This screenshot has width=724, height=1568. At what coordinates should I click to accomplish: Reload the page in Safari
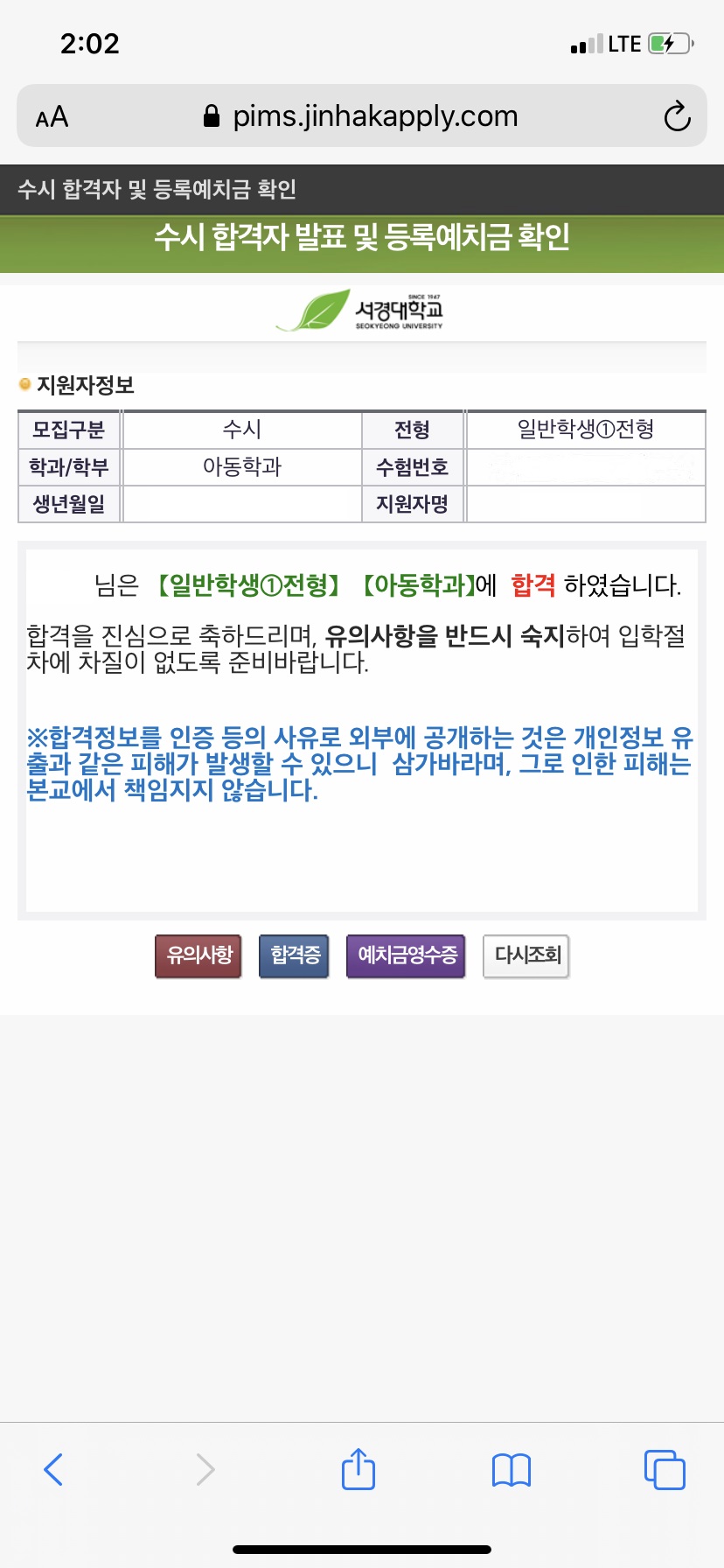coord(677,116)
